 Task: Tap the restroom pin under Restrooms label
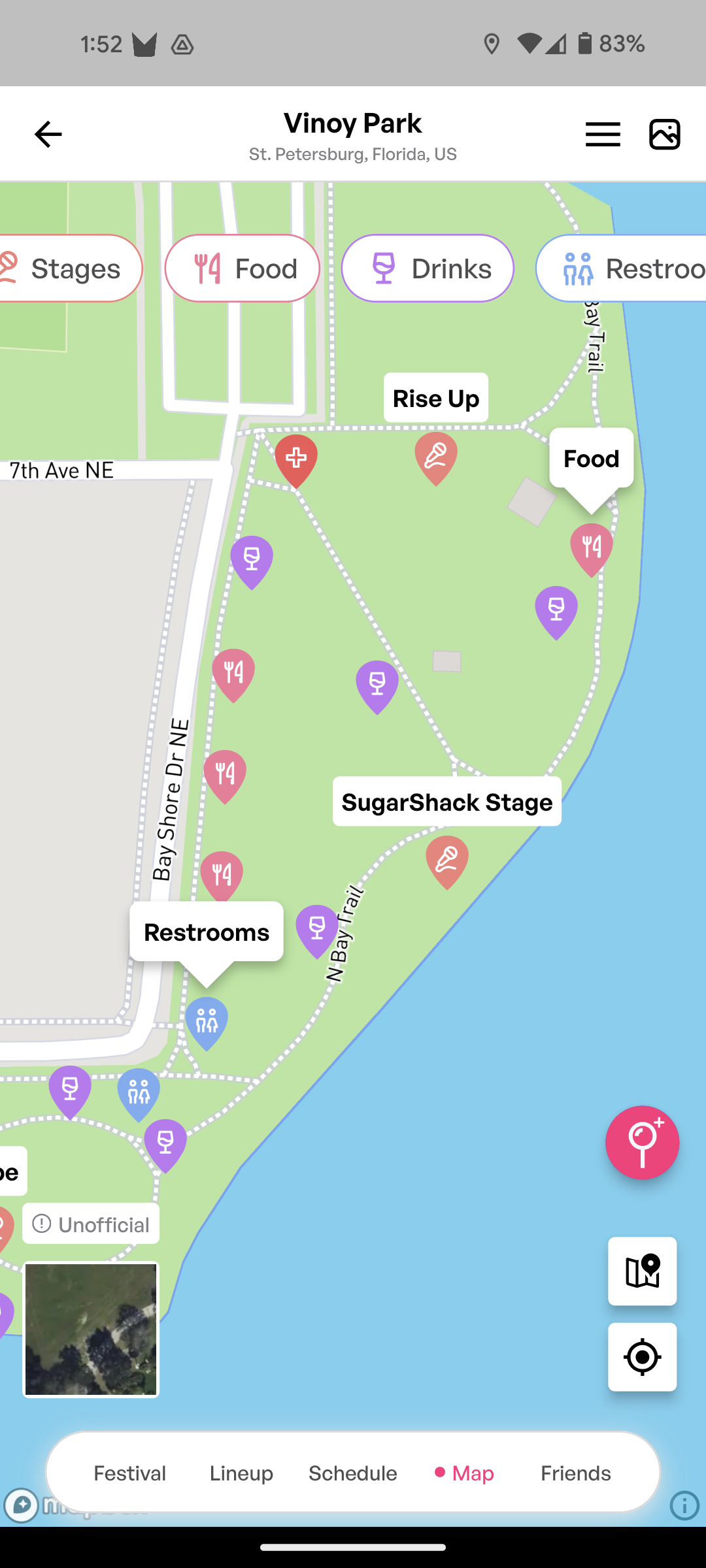[207, 1021]
